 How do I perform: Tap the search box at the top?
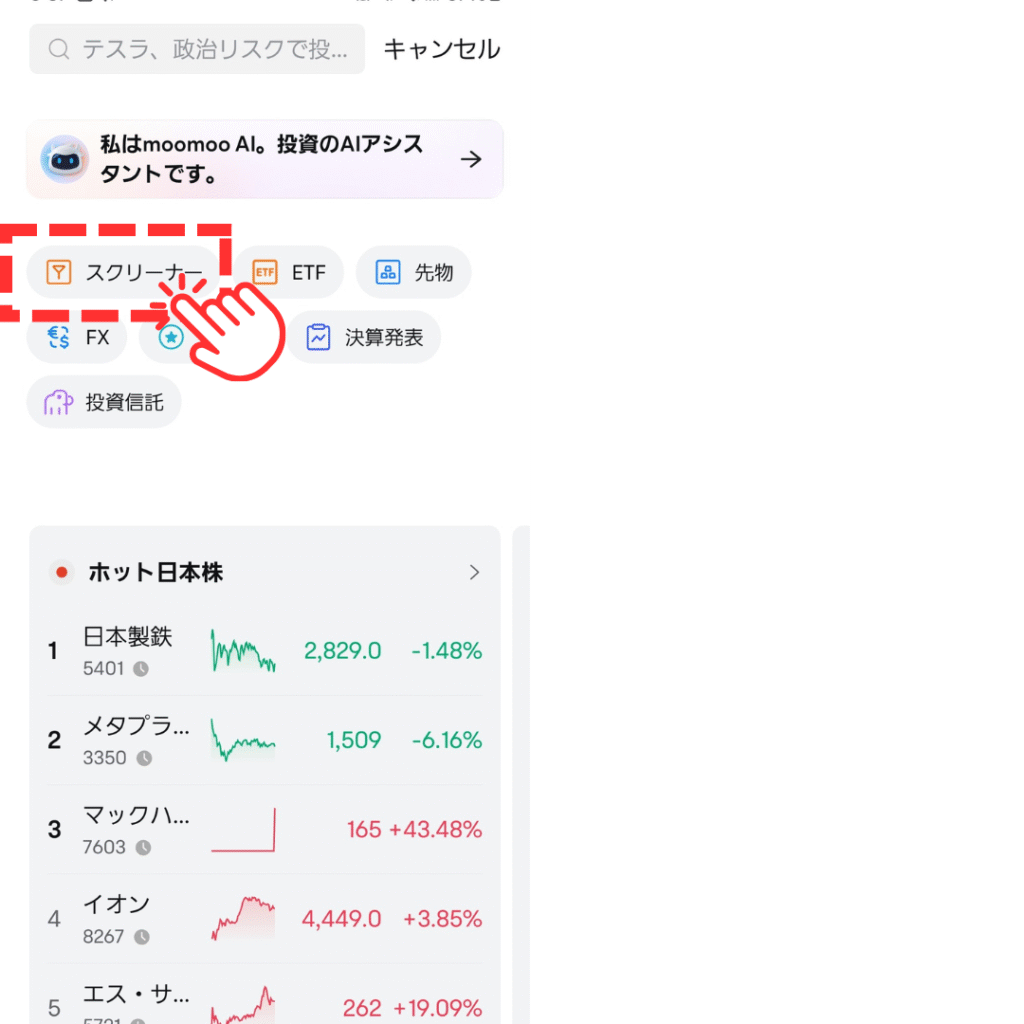(197, 49)
